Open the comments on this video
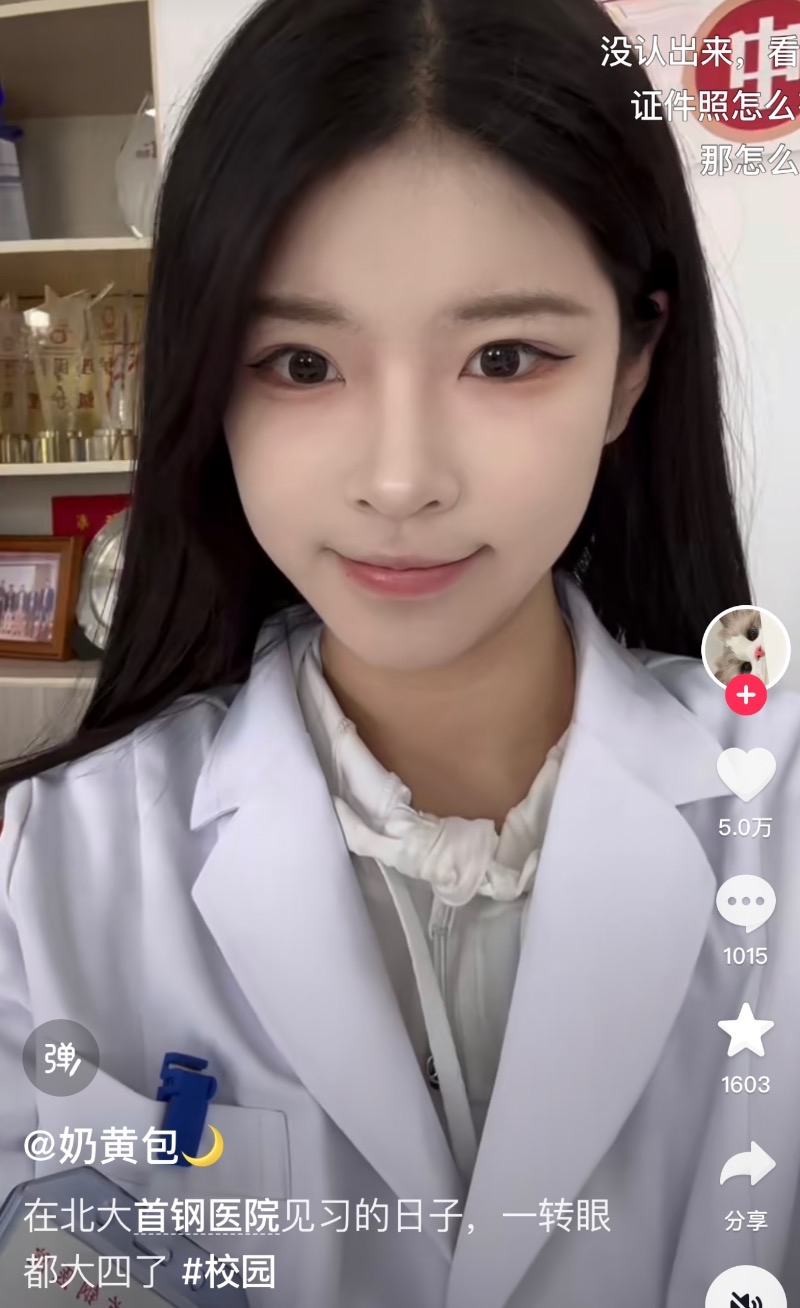The image size is (800, 1308). point(746,904)
